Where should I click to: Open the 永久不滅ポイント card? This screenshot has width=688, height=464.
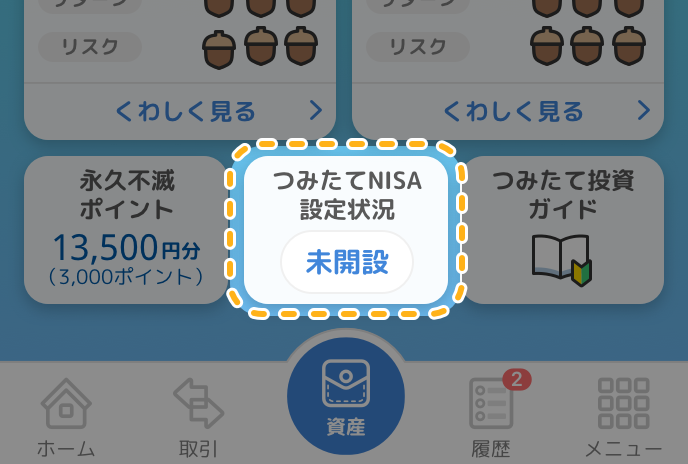126,230
